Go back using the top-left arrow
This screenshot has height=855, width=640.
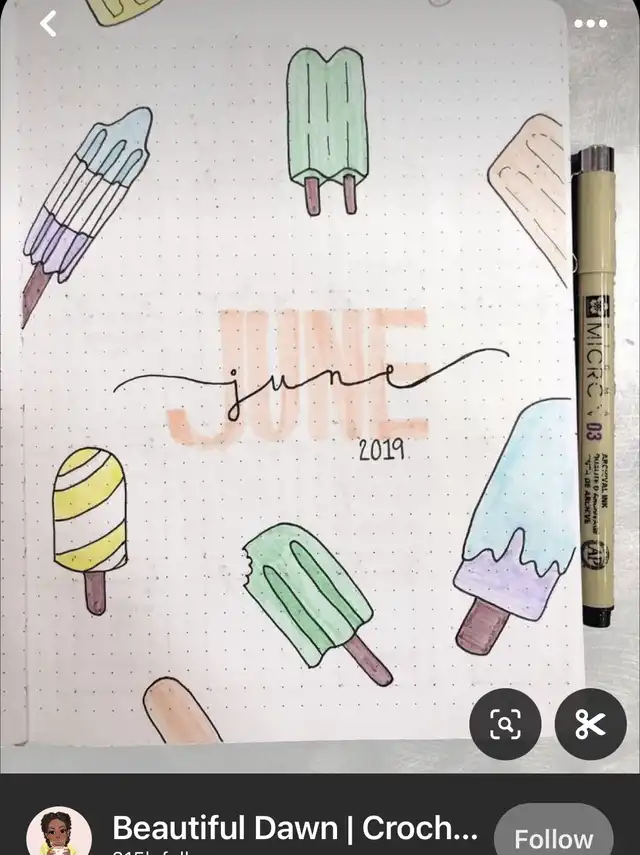point(47,23)
